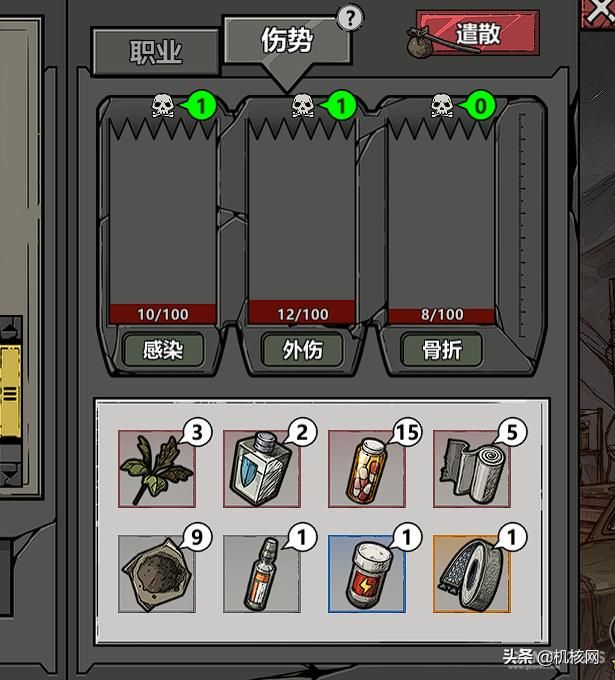Select the red lightning jar item

[x=366, y=573]
